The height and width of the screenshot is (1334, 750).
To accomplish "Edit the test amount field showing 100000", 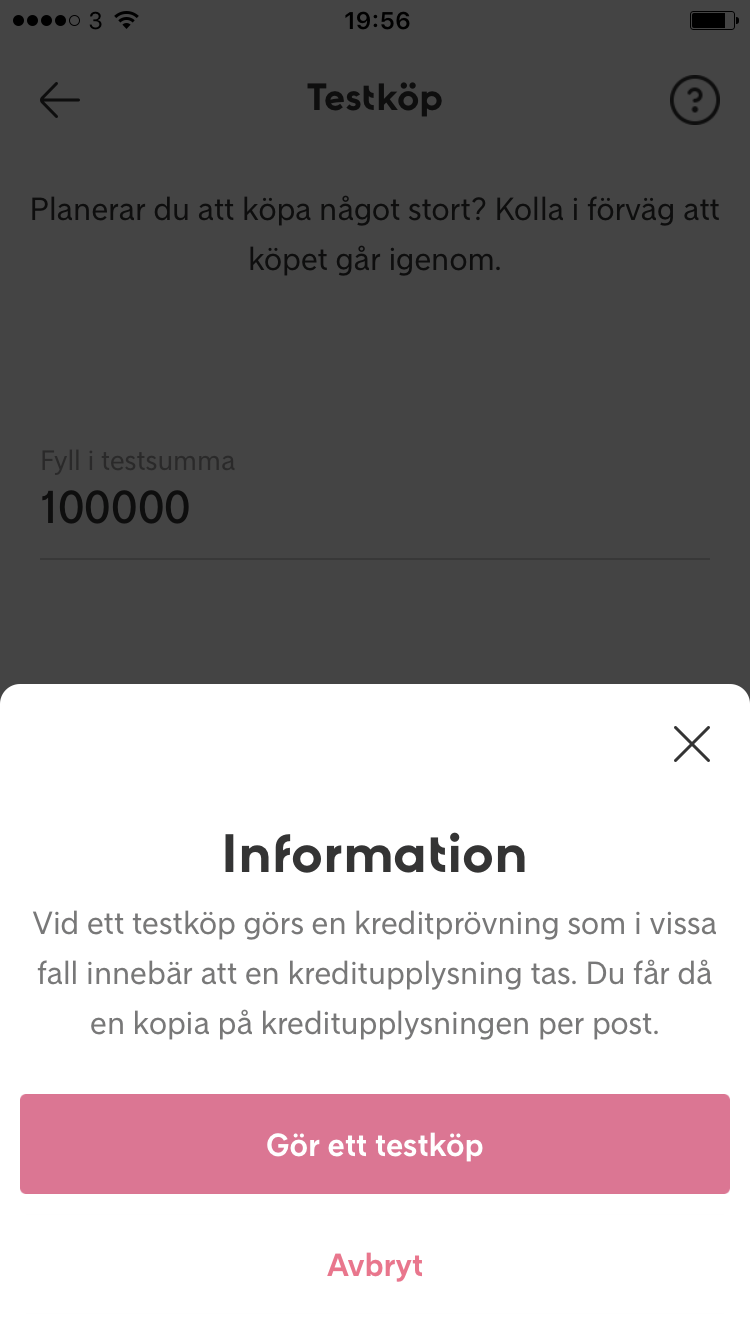I will click(374, 509).
